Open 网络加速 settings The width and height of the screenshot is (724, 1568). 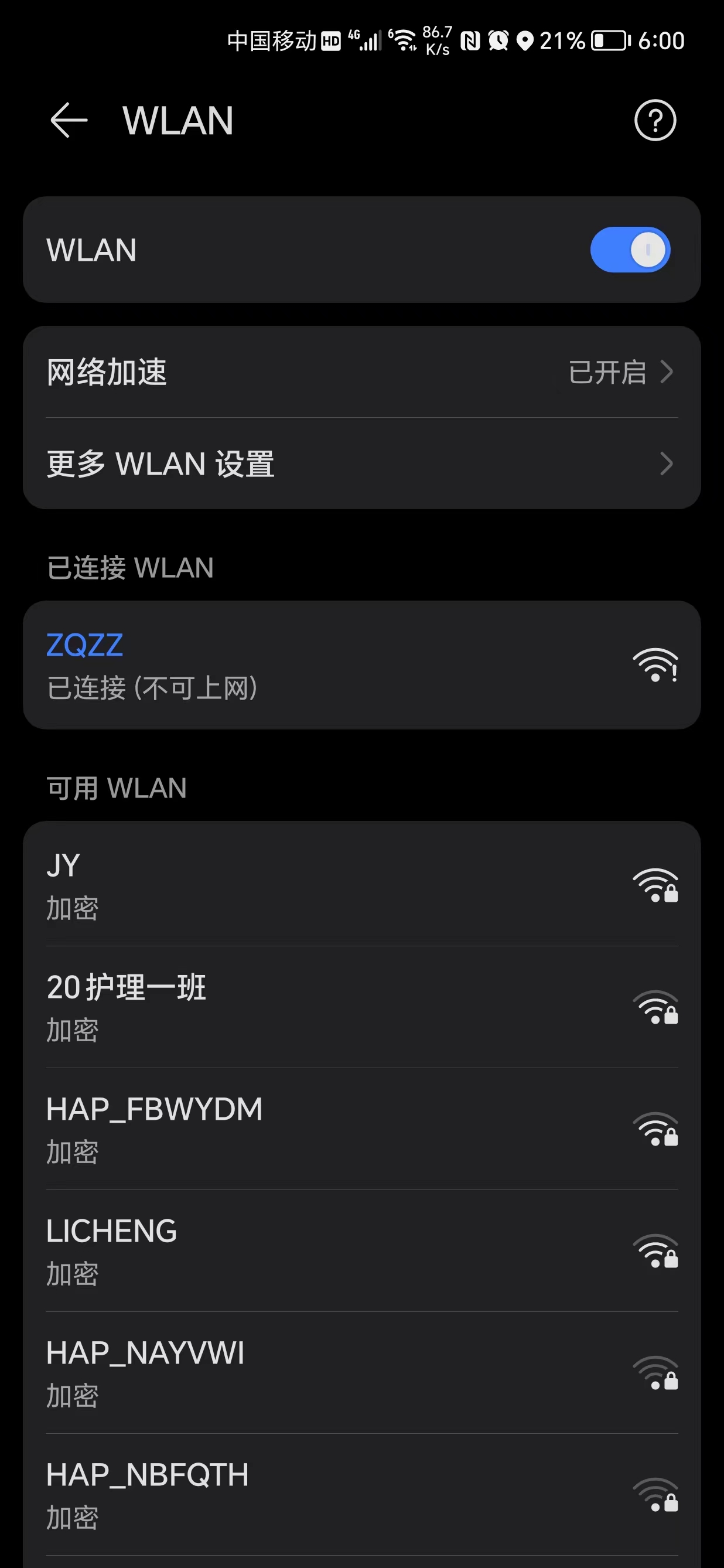361,372
